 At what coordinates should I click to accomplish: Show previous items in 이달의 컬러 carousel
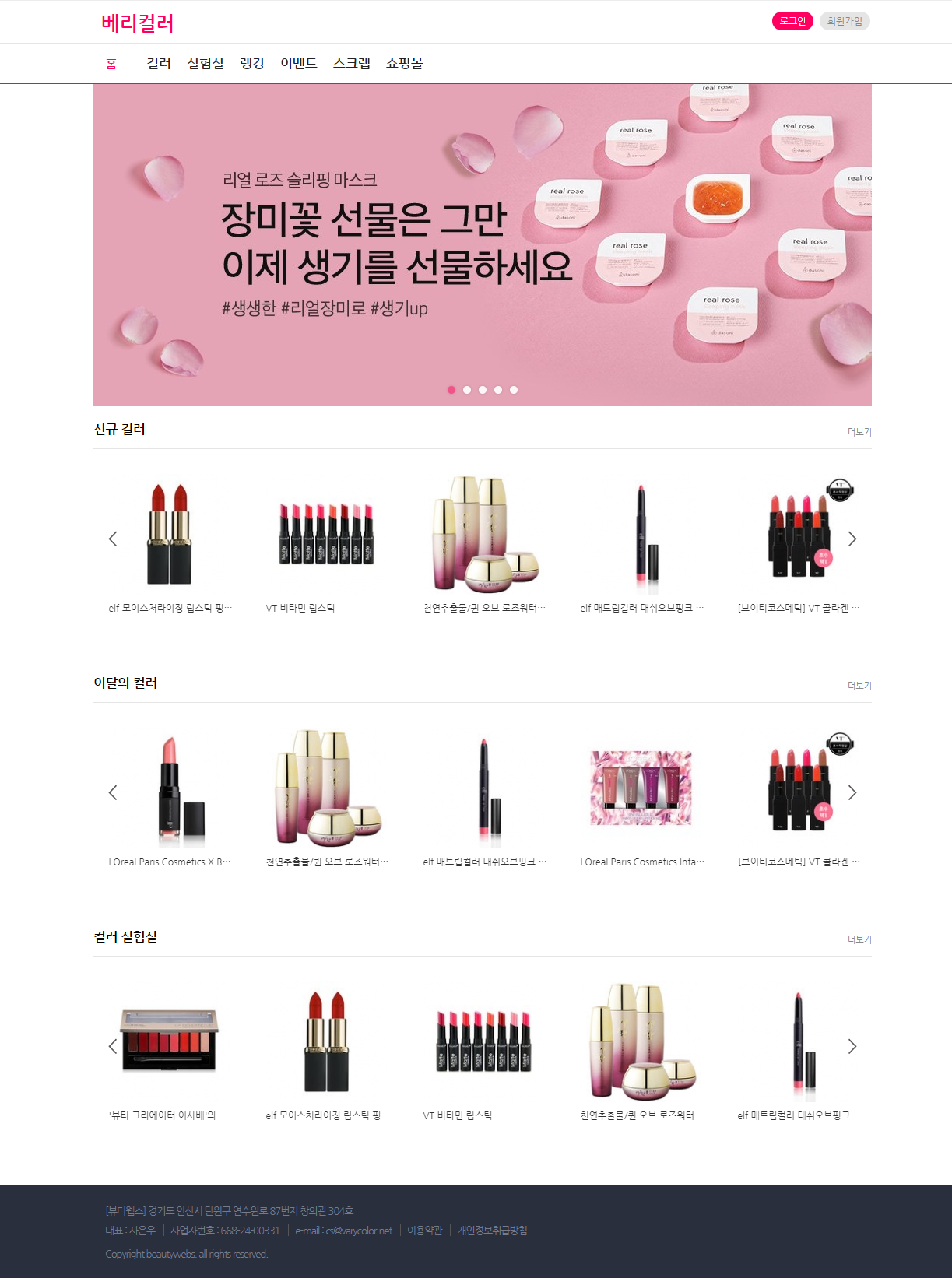tap(113, 792)
